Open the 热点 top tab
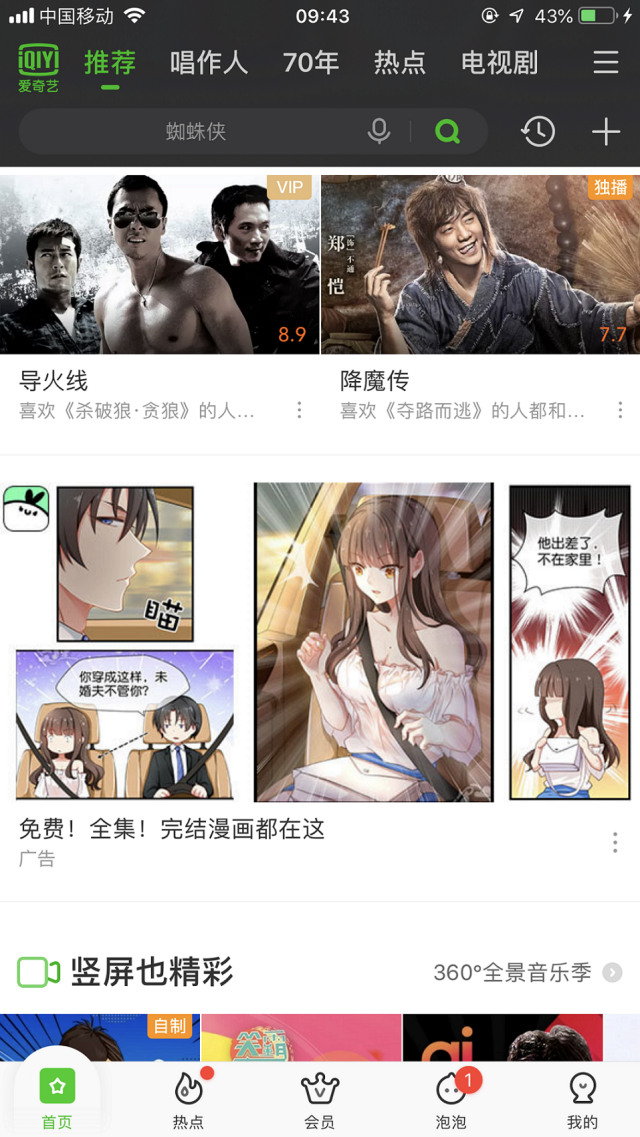The image size is (640, 1137). (400, 63)
